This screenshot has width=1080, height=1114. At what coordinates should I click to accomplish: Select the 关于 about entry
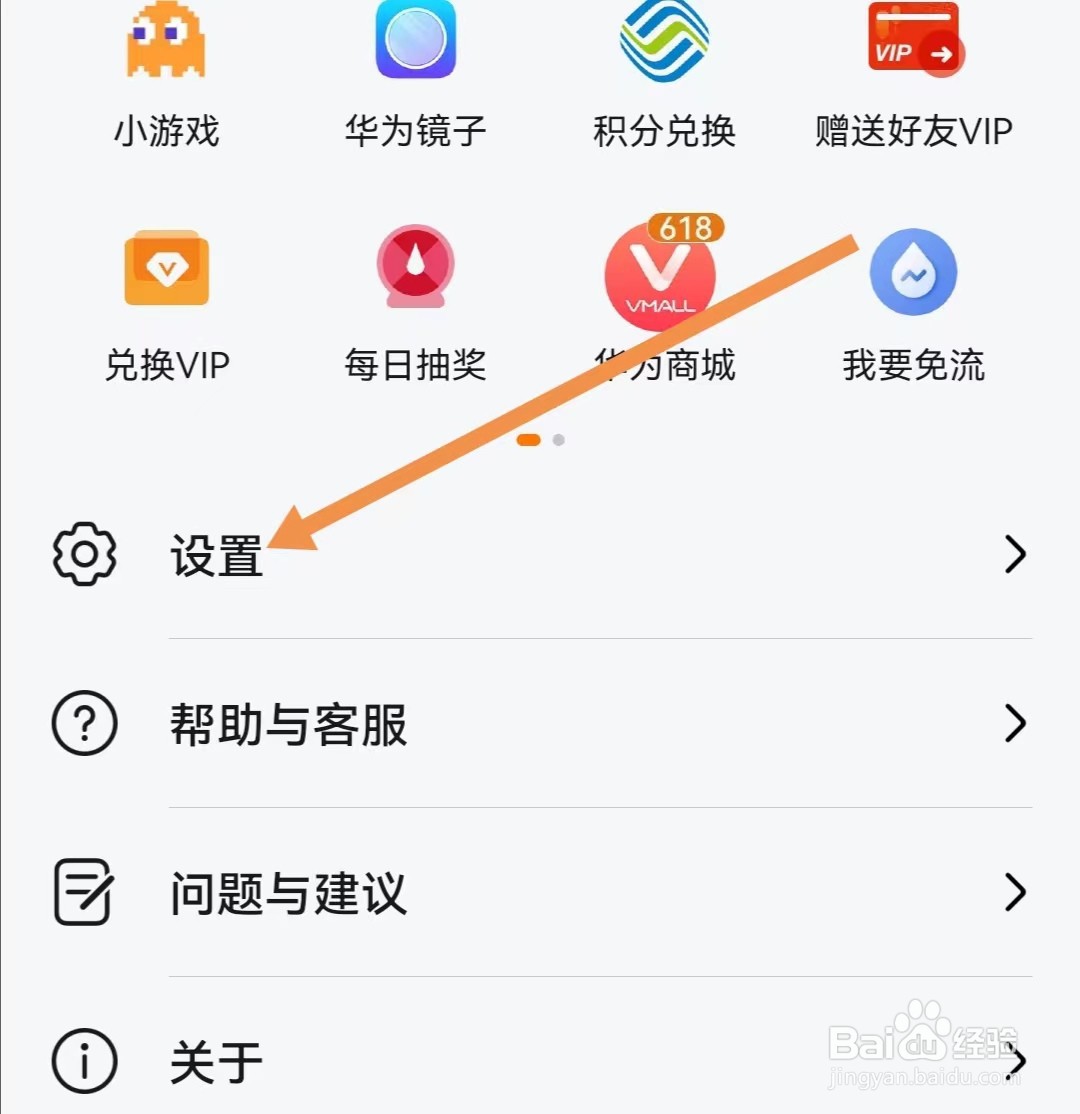coord(213,1061)
